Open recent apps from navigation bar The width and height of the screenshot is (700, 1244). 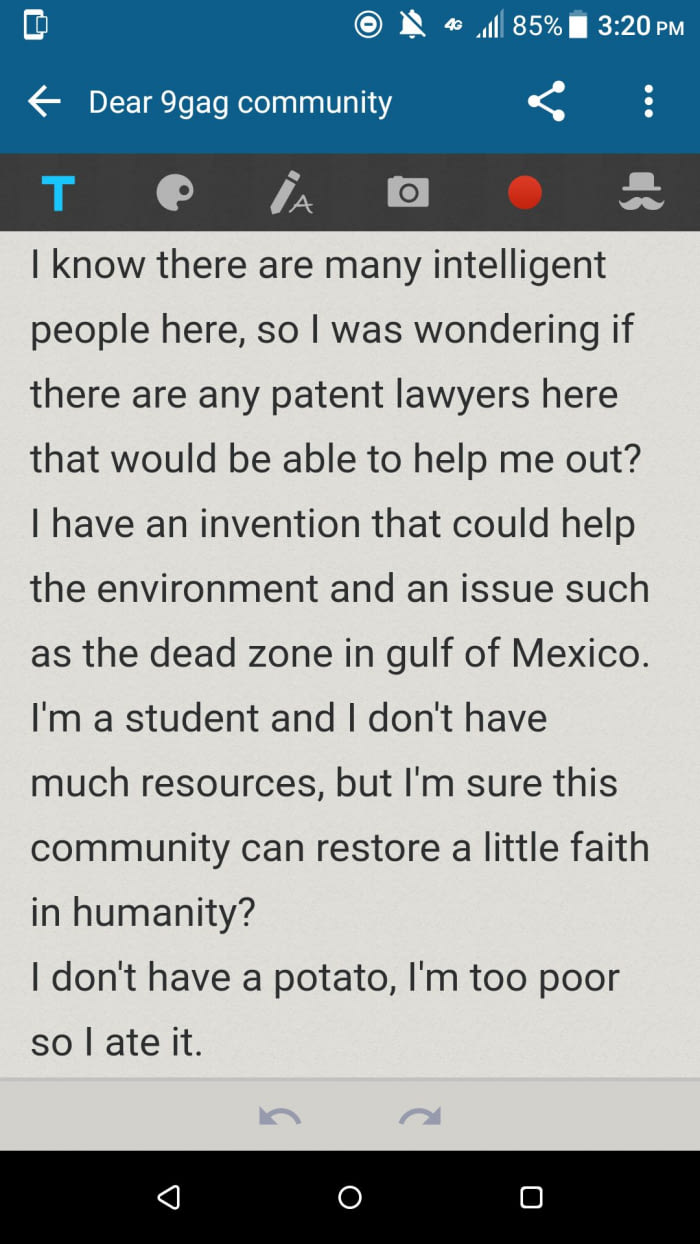click(x=532, y=1197)
